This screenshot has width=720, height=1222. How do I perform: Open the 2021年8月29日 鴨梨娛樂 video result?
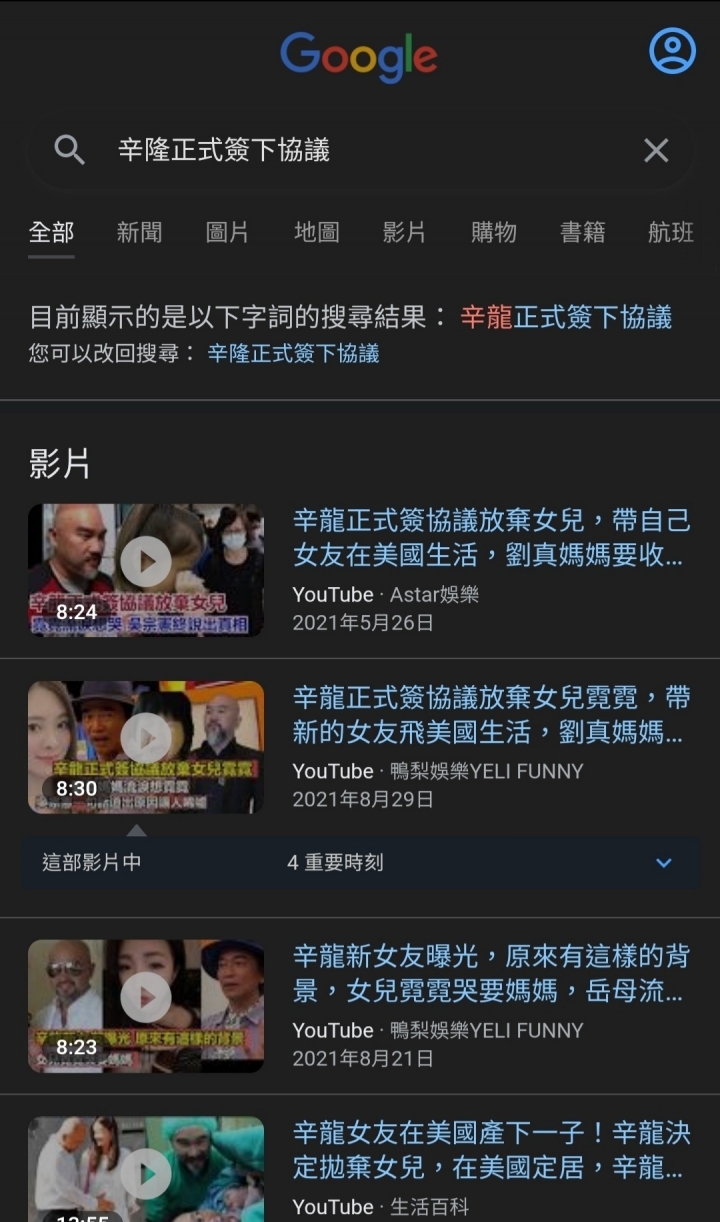click(490, 714)
